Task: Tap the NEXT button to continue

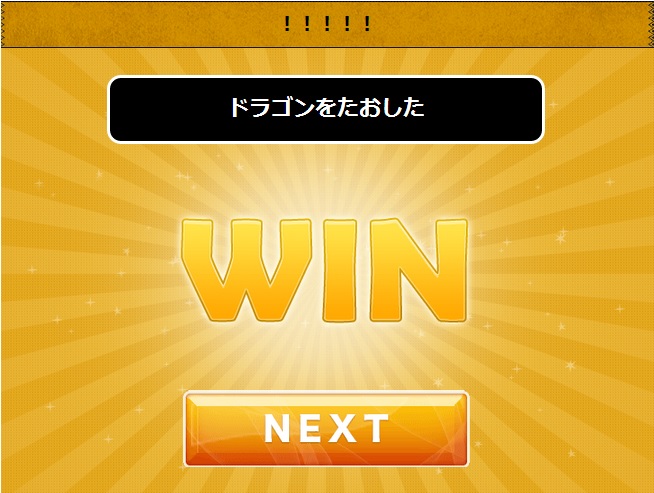Action: 326,429
